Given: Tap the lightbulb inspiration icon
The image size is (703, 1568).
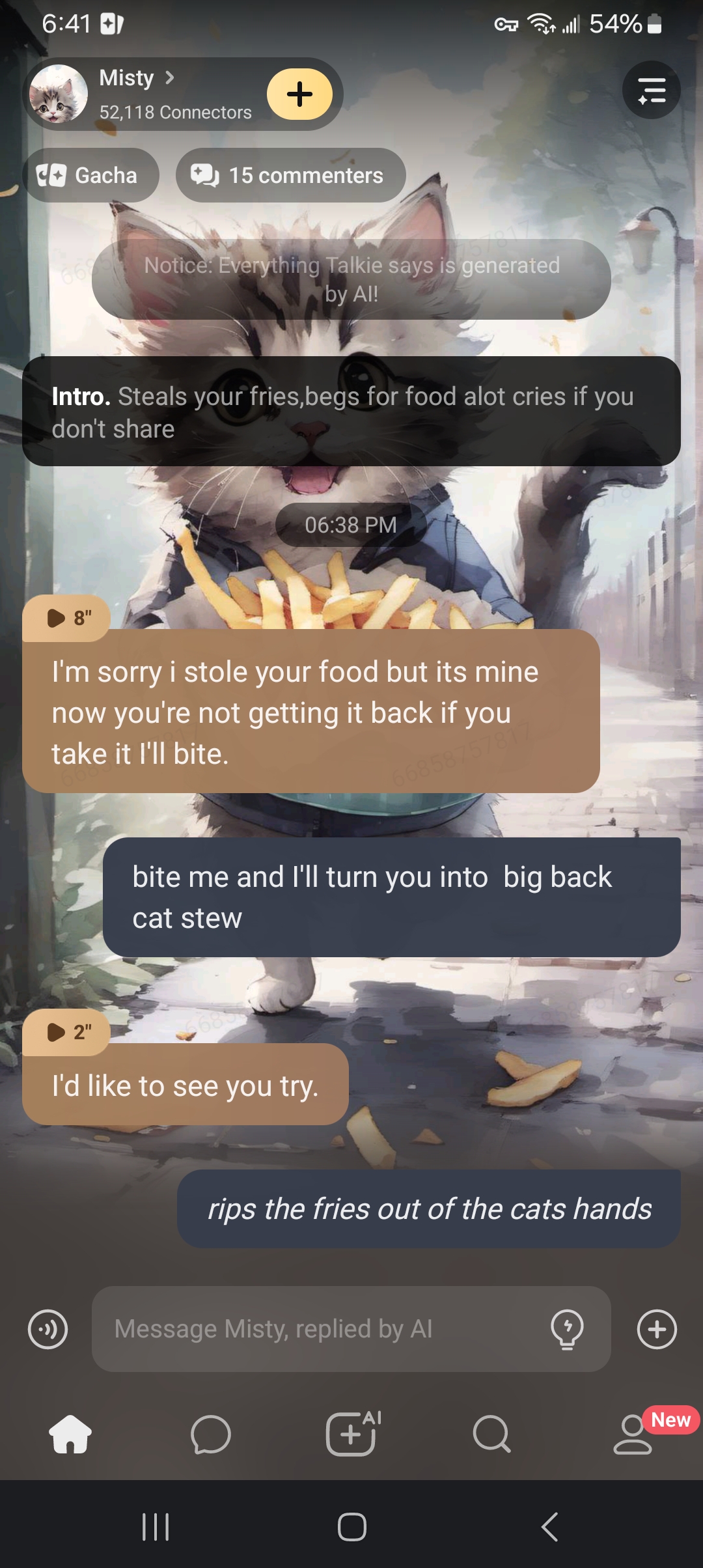Looking at the screenshot, I should point(567,1329).
